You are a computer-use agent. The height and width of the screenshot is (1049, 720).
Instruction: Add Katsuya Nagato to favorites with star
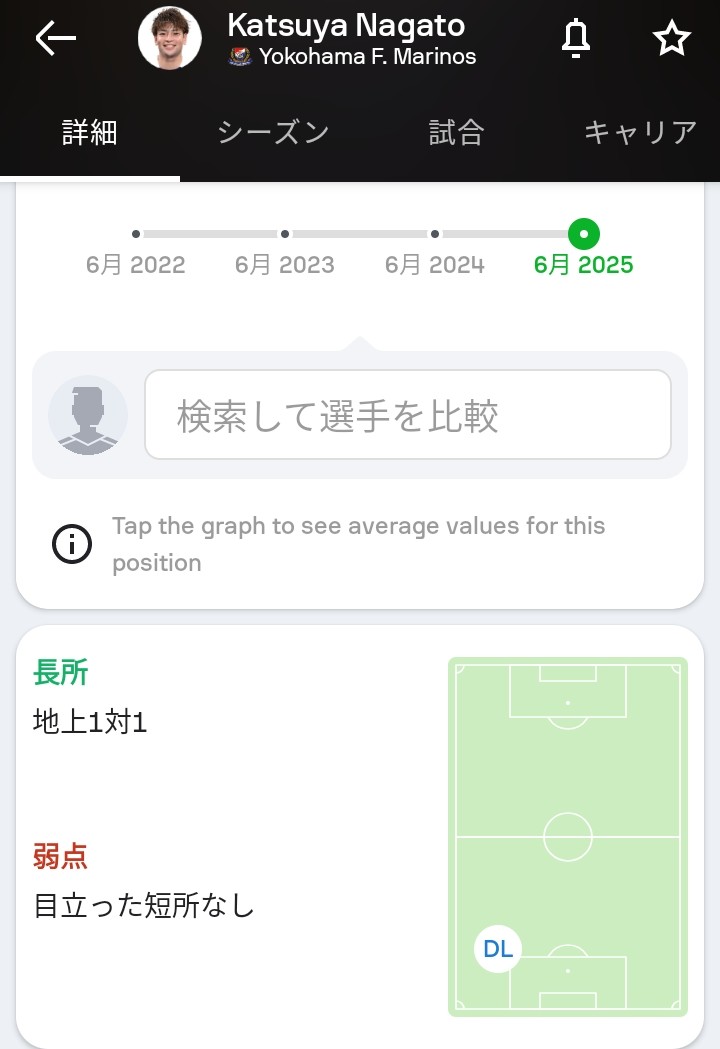pyautogui.click(x=671, y=38)
